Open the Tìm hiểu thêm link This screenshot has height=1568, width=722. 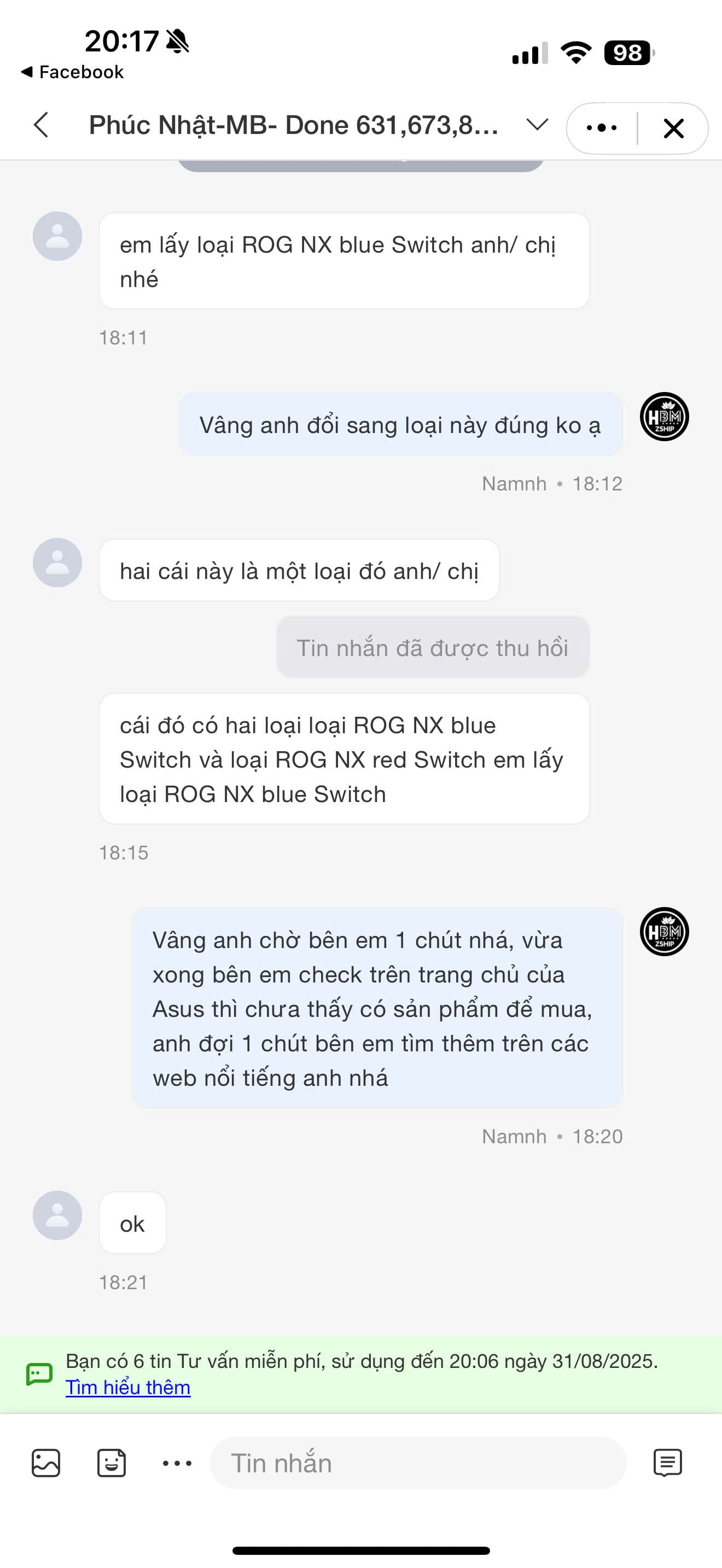coord(128,1387)
